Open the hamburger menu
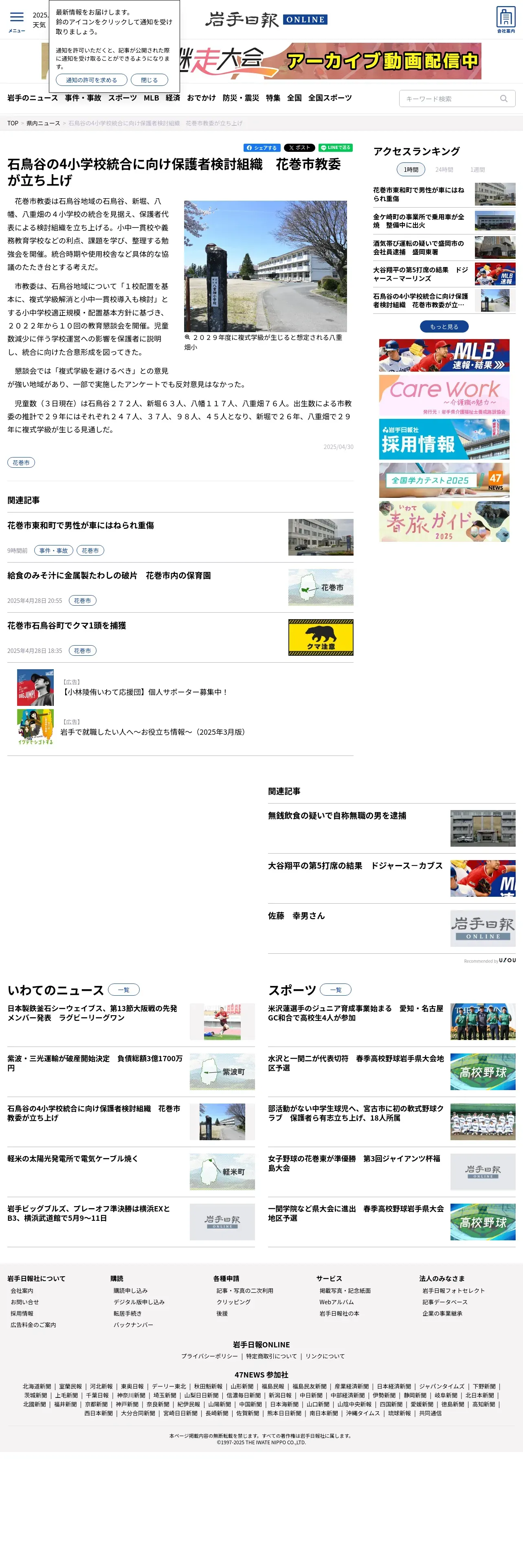The height and width of the screenshot is (1568, 523). click(17, 21)
